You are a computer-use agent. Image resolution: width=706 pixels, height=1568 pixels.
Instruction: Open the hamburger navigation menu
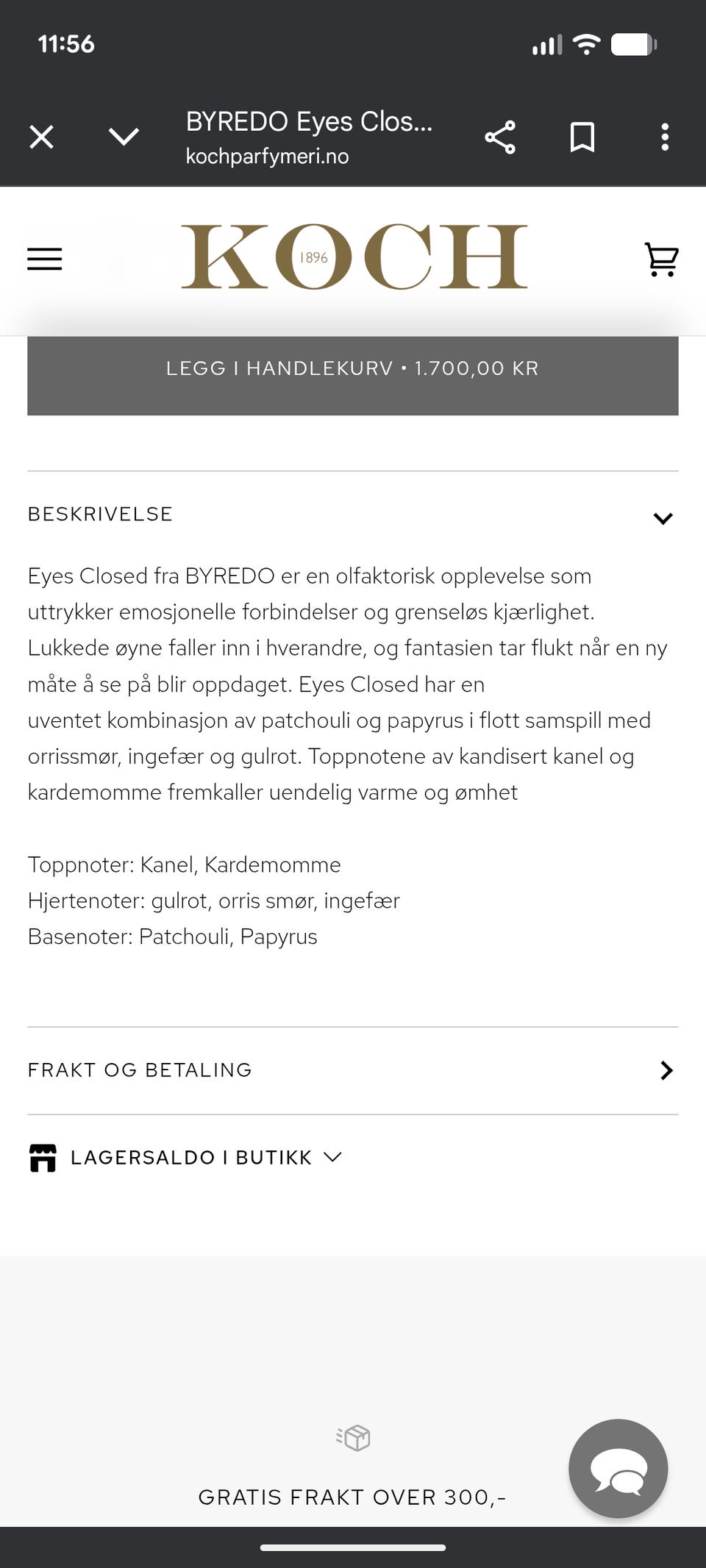pyautogui.click(x=44, y=259)
